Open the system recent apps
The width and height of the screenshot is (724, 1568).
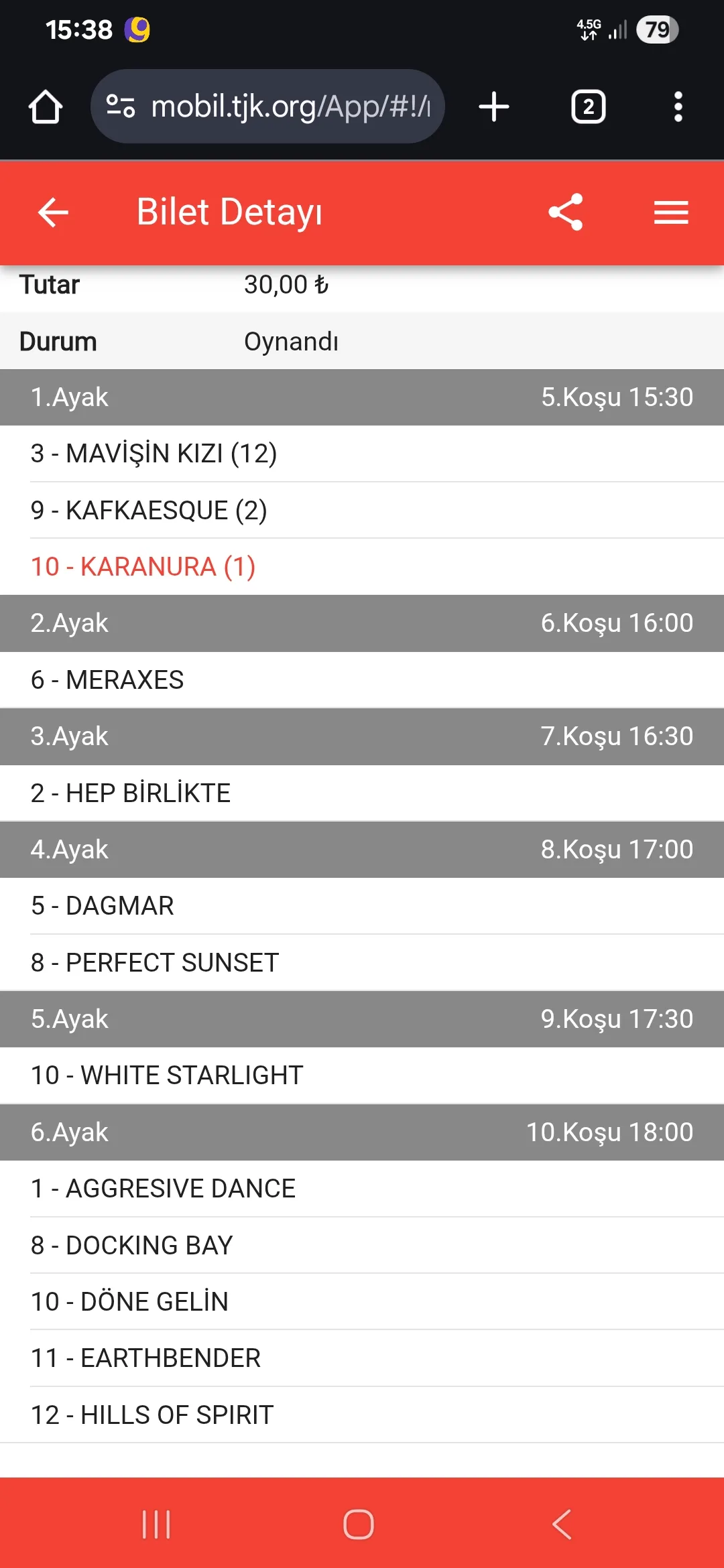click(x=156, y=1524)
